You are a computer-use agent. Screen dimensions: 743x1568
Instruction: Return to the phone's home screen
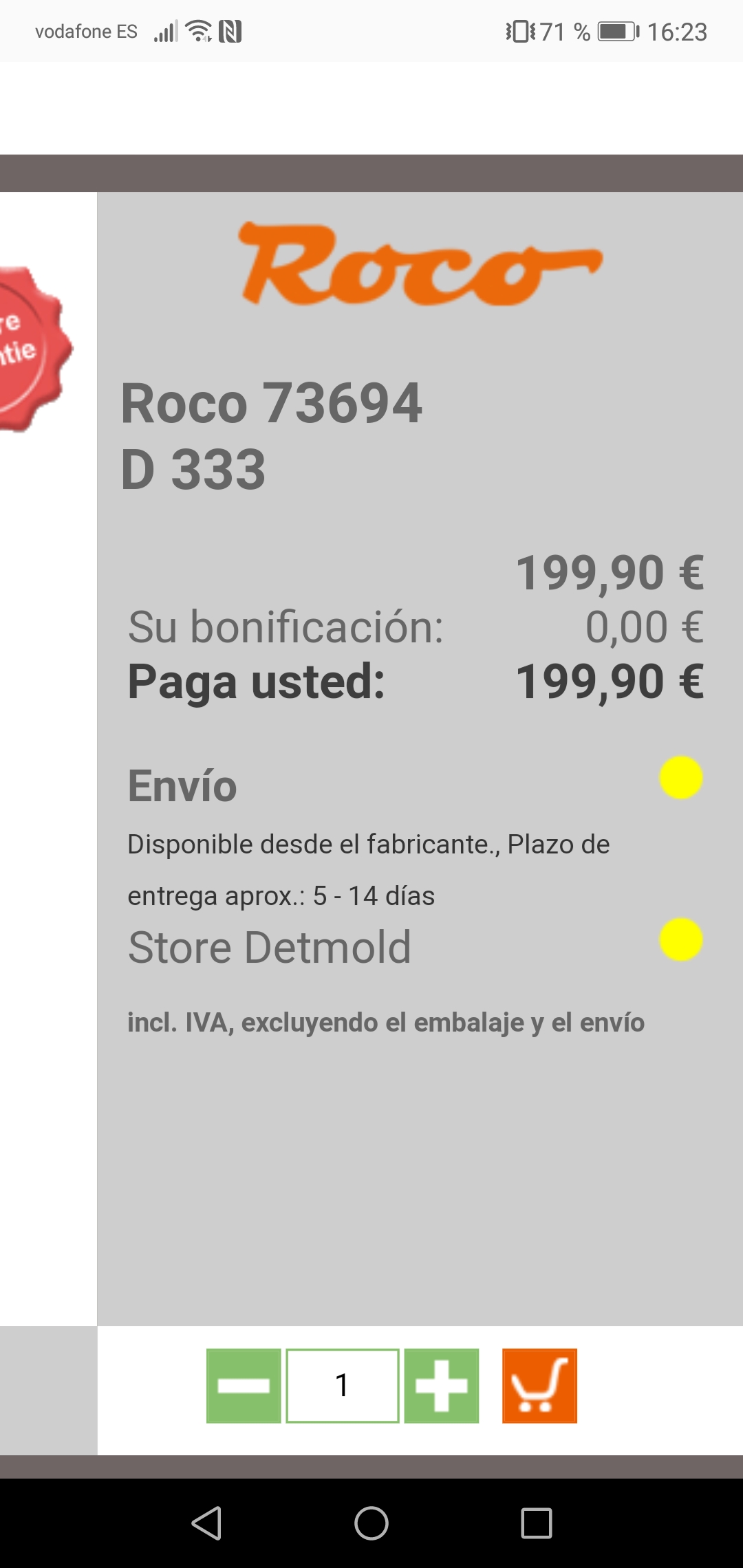(x=371, y=1523)
